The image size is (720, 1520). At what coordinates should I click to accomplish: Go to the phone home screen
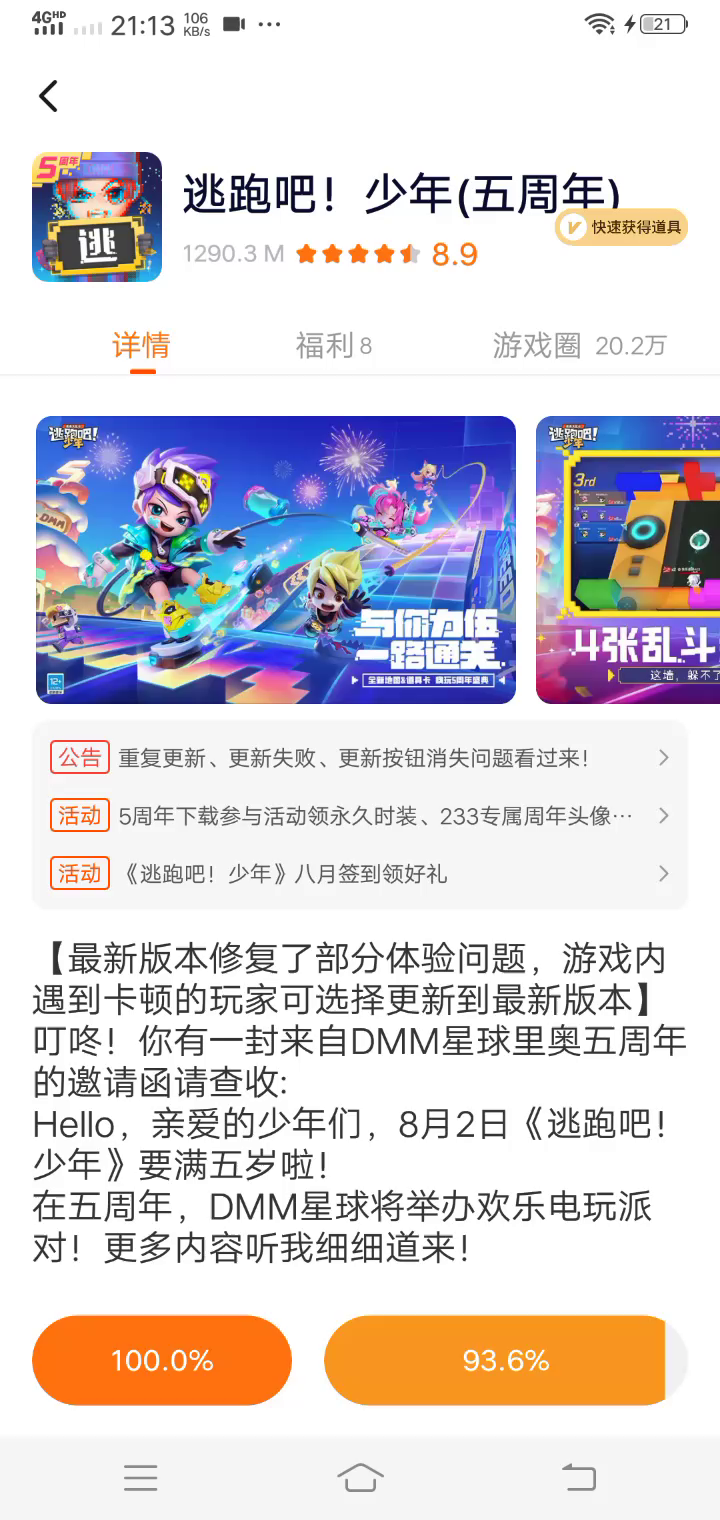tap(360, 1477)
